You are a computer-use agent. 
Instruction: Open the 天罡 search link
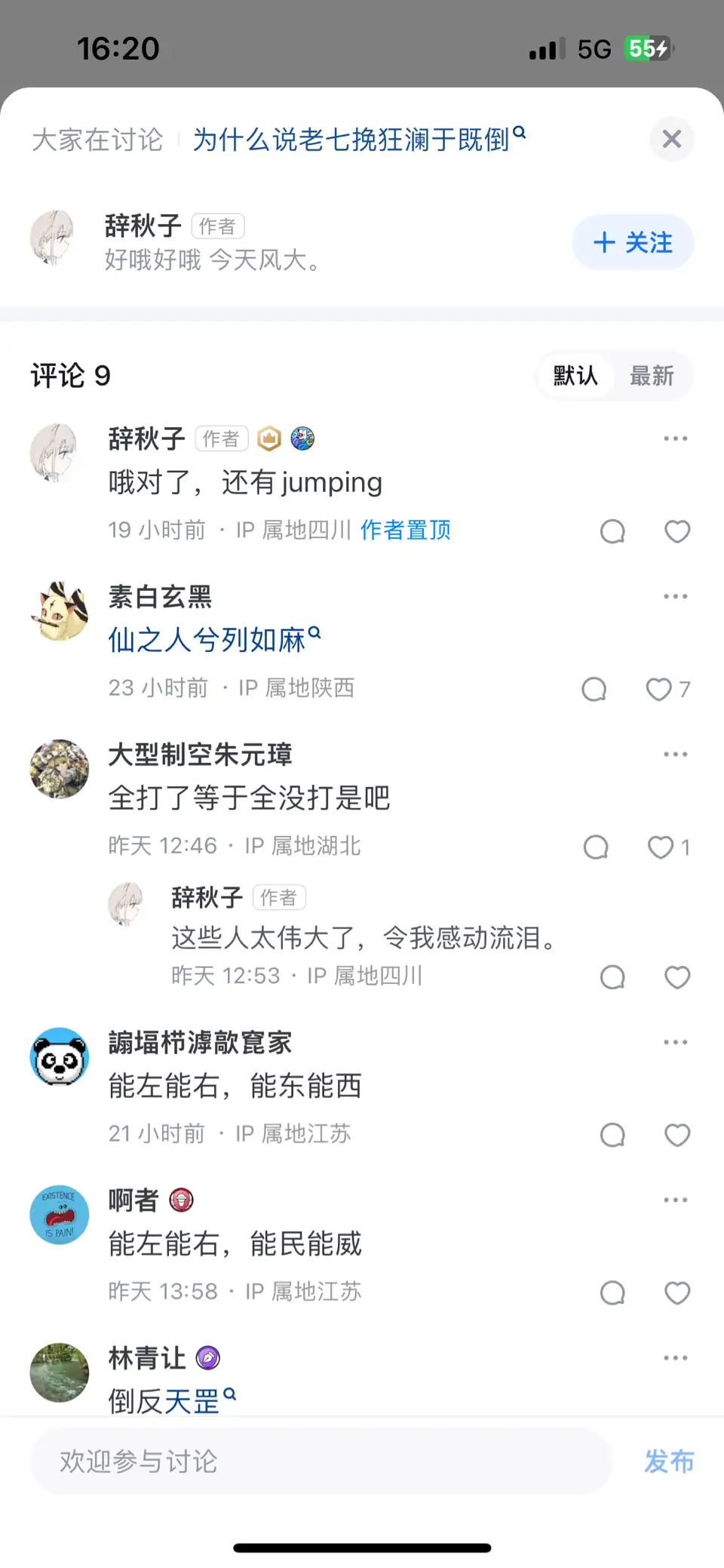200,1401
